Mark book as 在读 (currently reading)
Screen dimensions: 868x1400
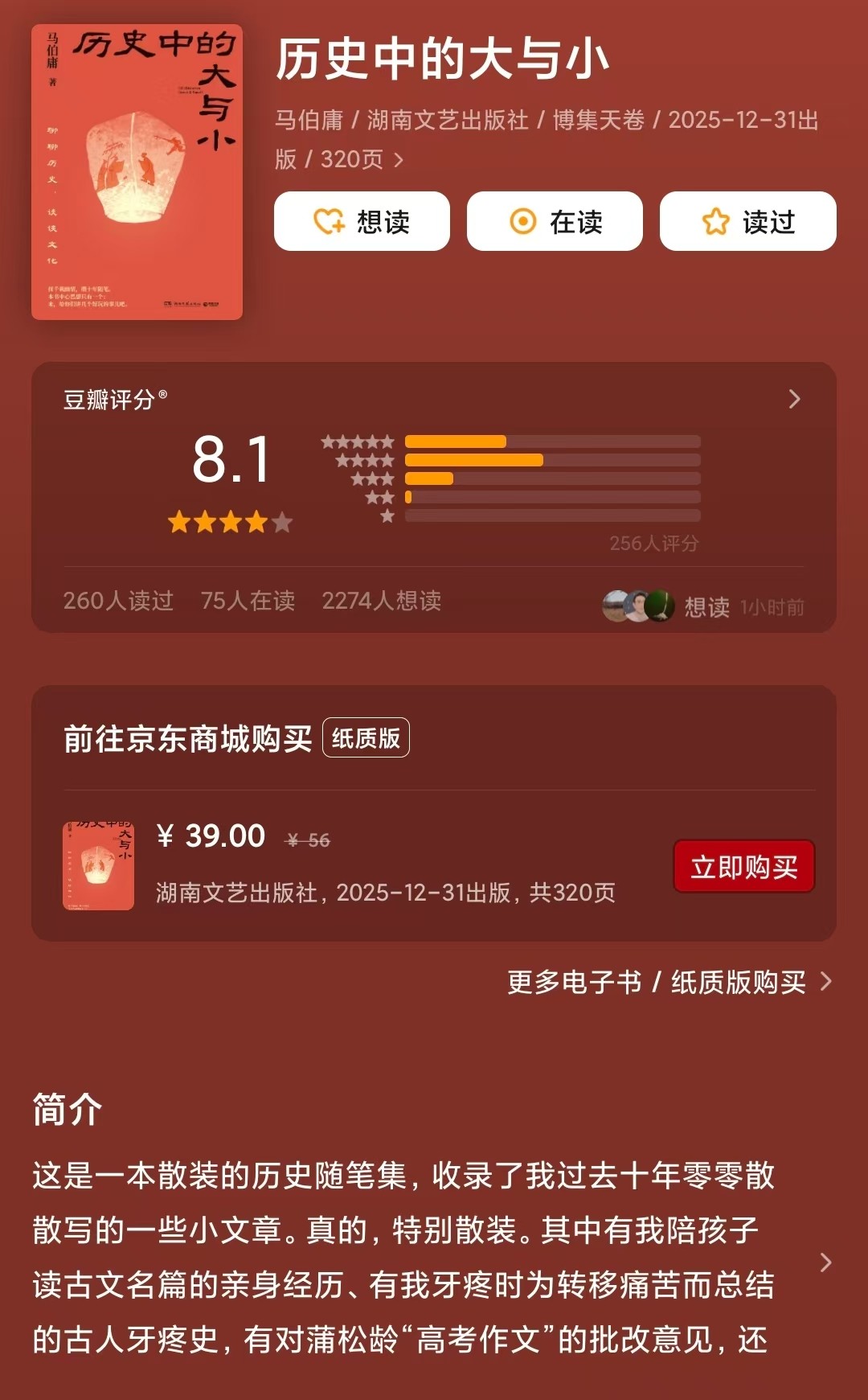[555, 221]
